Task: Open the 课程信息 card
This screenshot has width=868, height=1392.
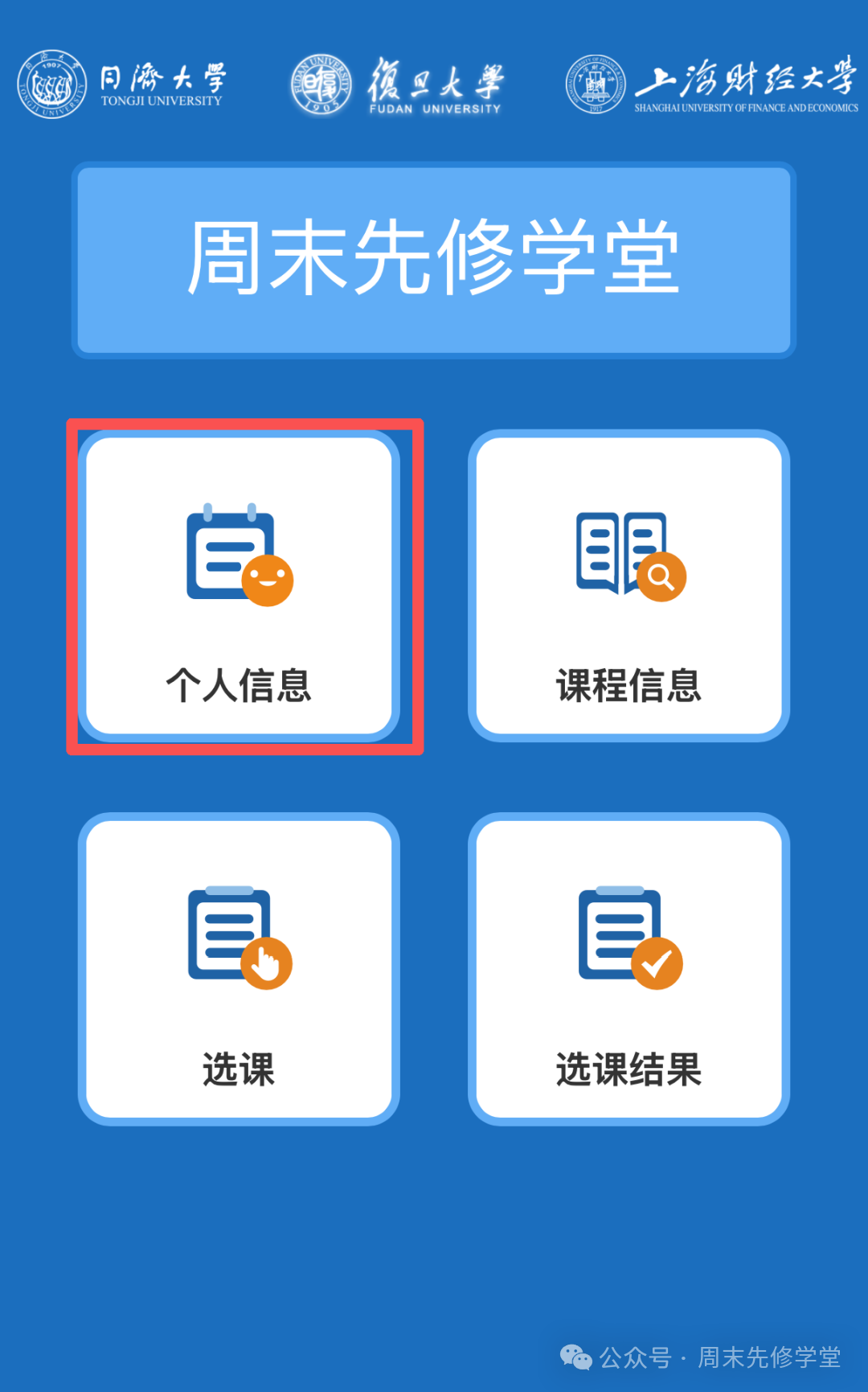Action: [628, 585]
